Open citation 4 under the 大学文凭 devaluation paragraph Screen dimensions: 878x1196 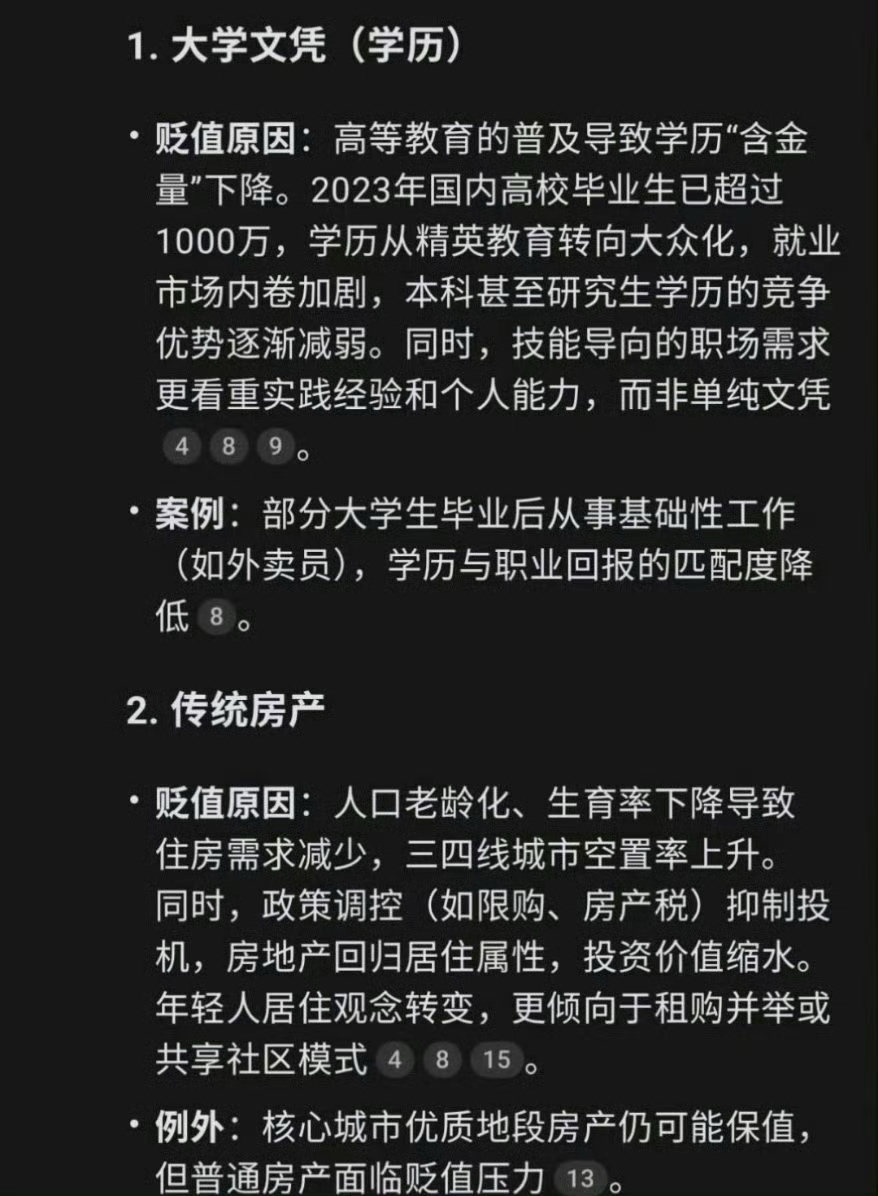coord(181,447)
